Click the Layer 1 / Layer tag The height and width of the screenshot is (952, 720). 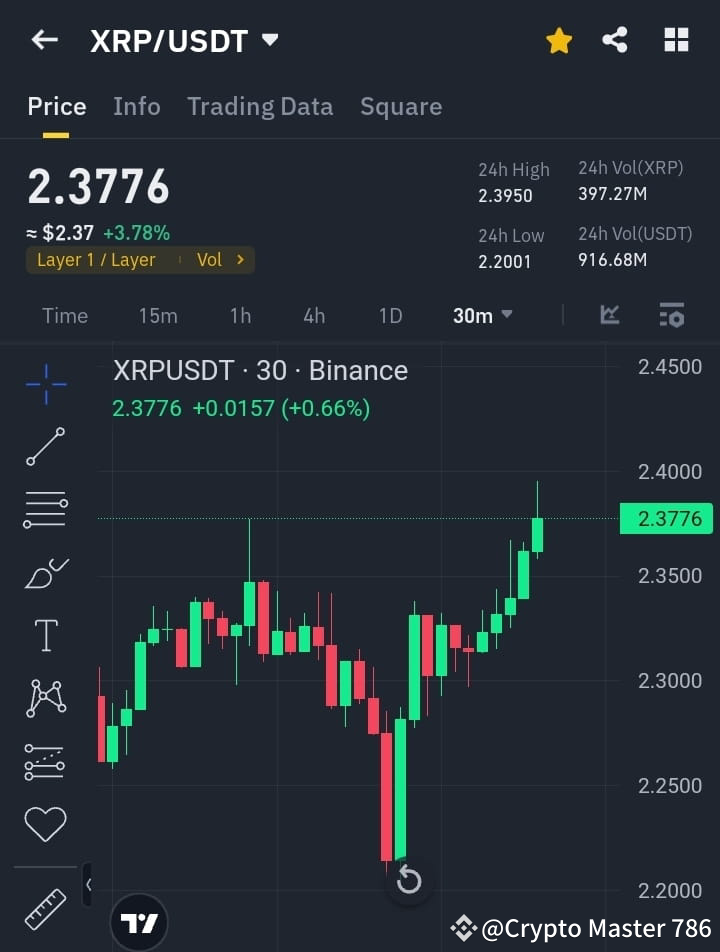94,260
